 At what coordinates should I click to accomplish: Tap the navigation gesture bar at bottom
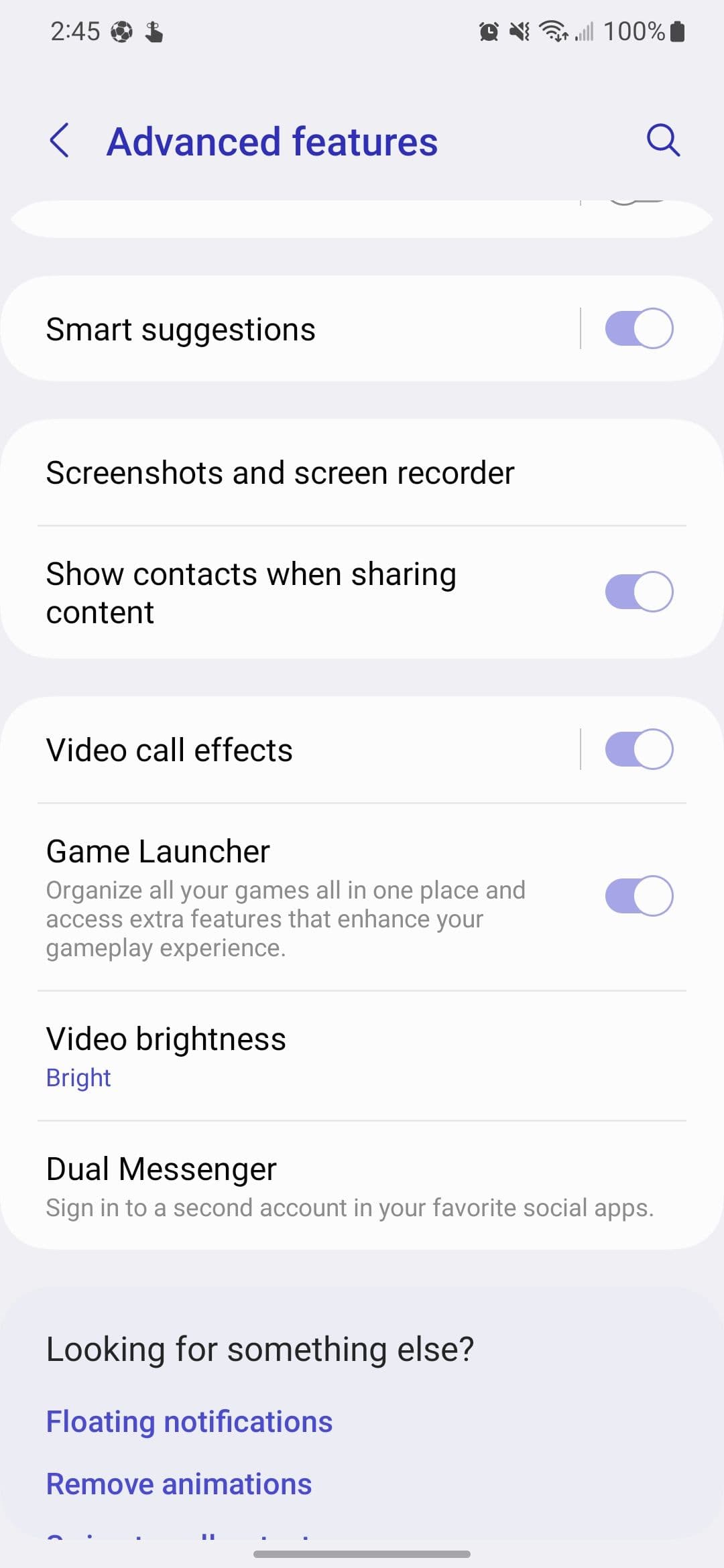362,1553
